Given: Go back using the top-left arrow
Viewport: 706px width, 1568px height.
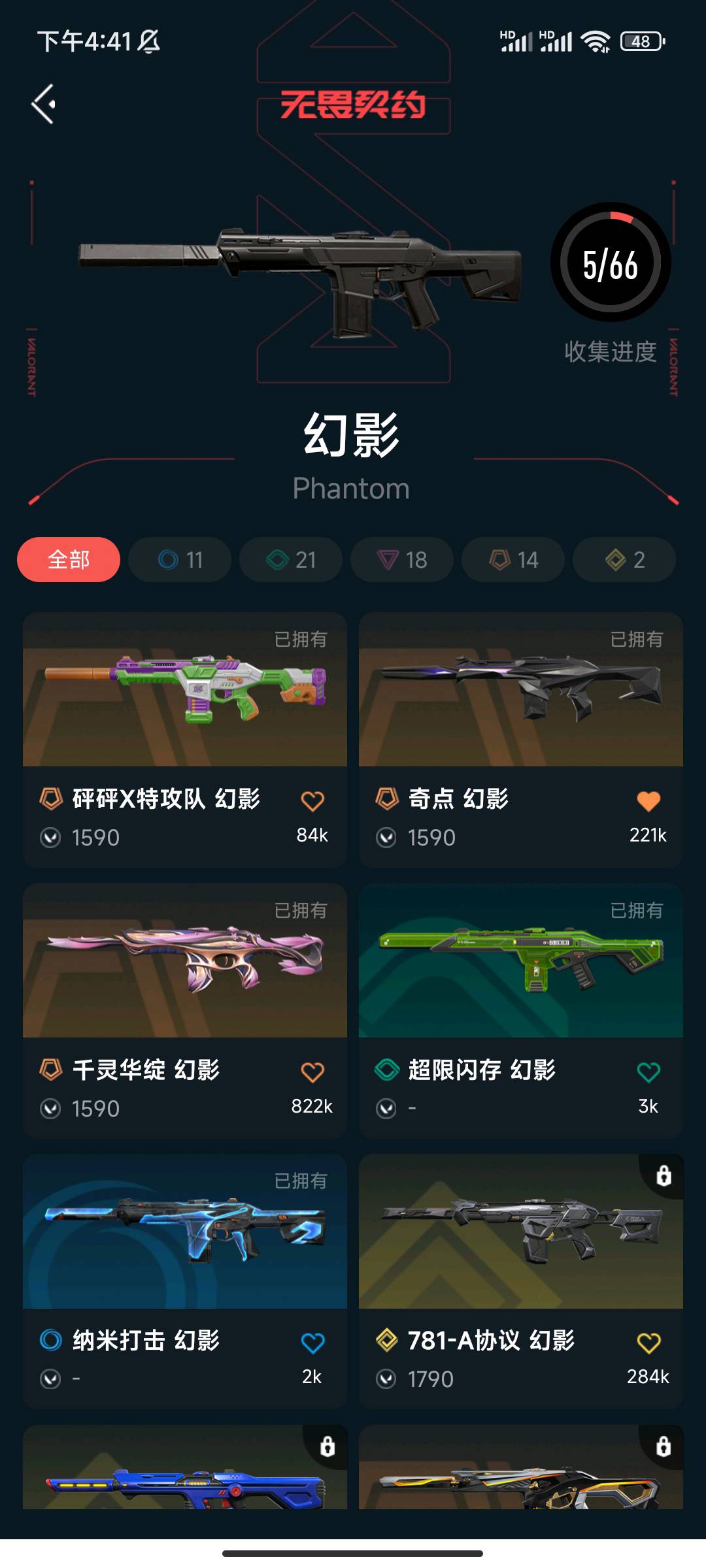Looking at the screenshot, I should point(44,104).
